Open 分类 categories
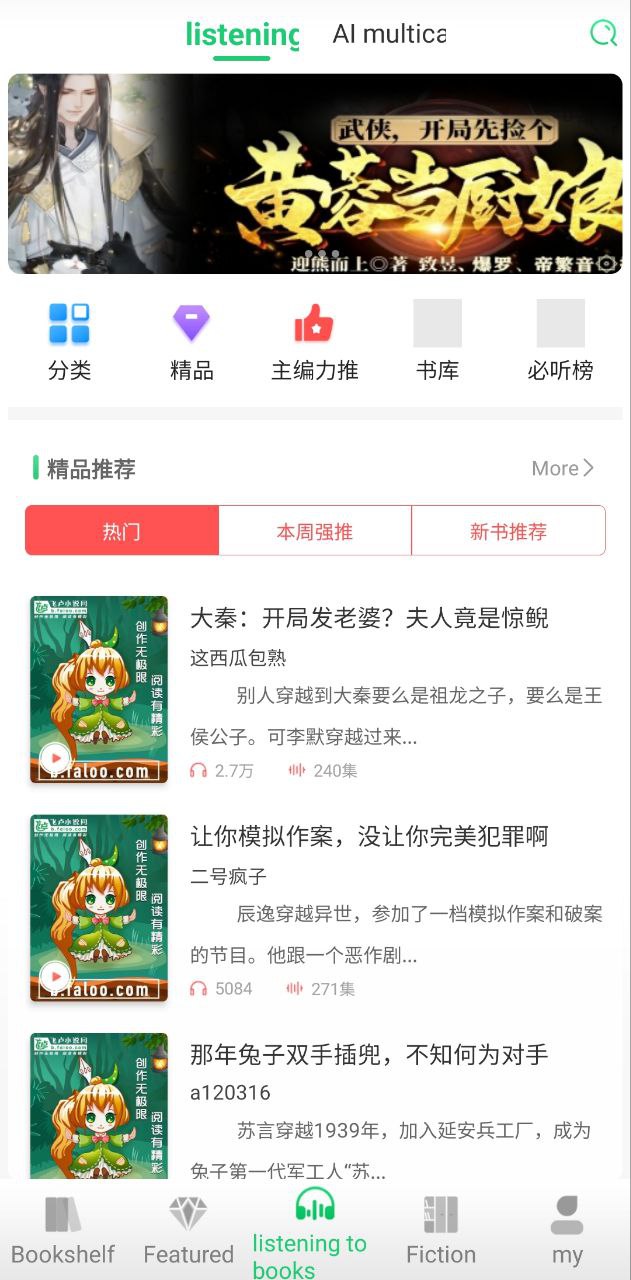 [69, 342]
